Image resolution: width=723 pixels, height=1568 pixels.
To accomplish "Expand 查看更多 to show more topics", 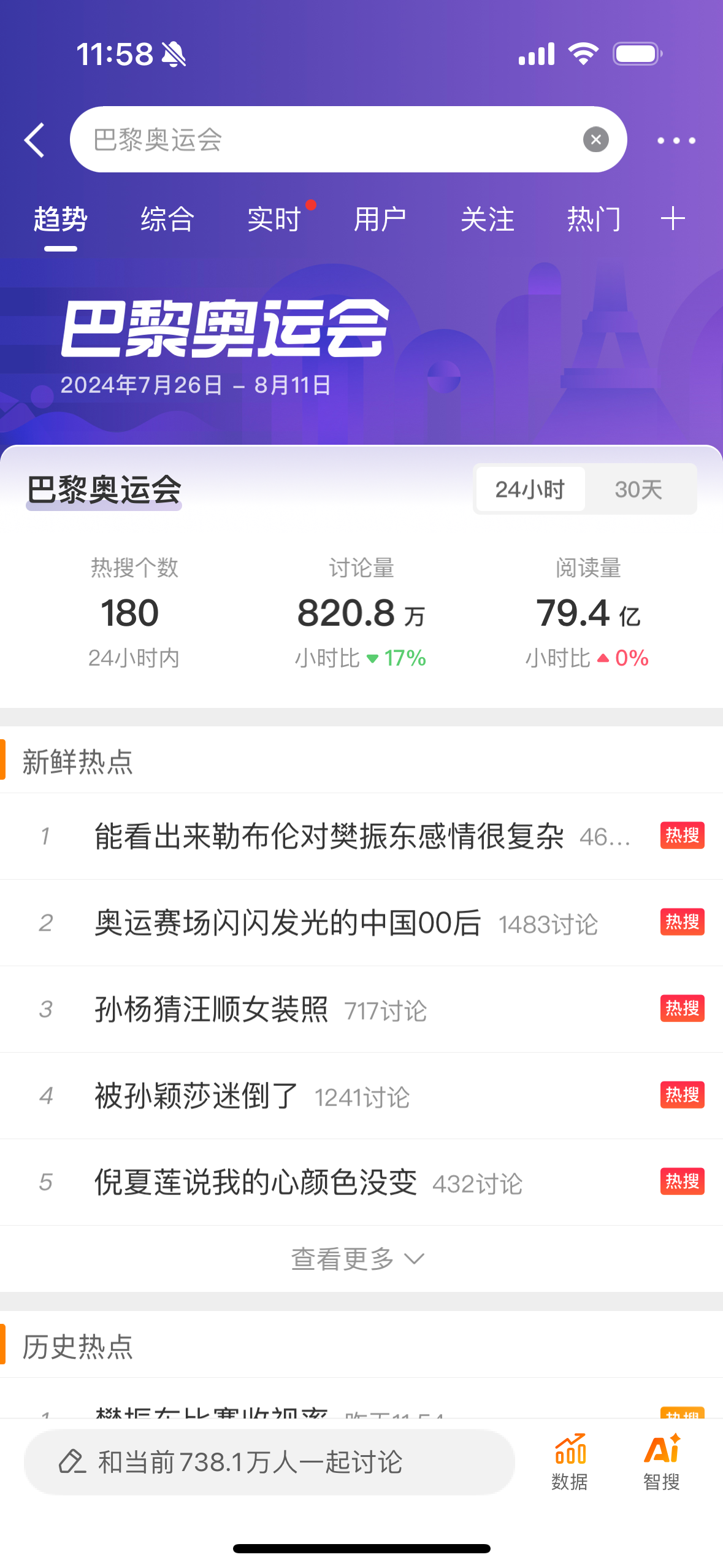I will pos(357,1259).
